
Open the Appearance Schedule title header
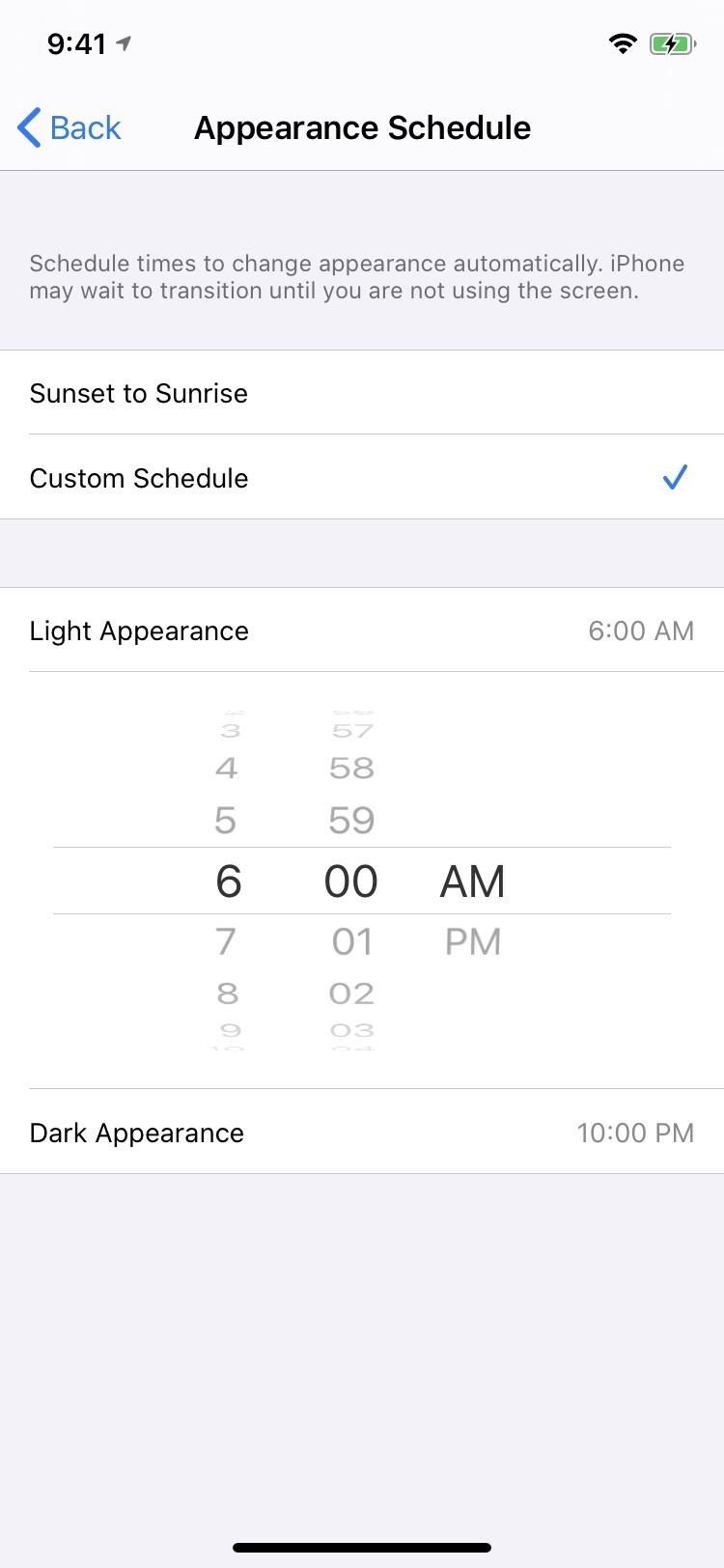coord(362,127)
